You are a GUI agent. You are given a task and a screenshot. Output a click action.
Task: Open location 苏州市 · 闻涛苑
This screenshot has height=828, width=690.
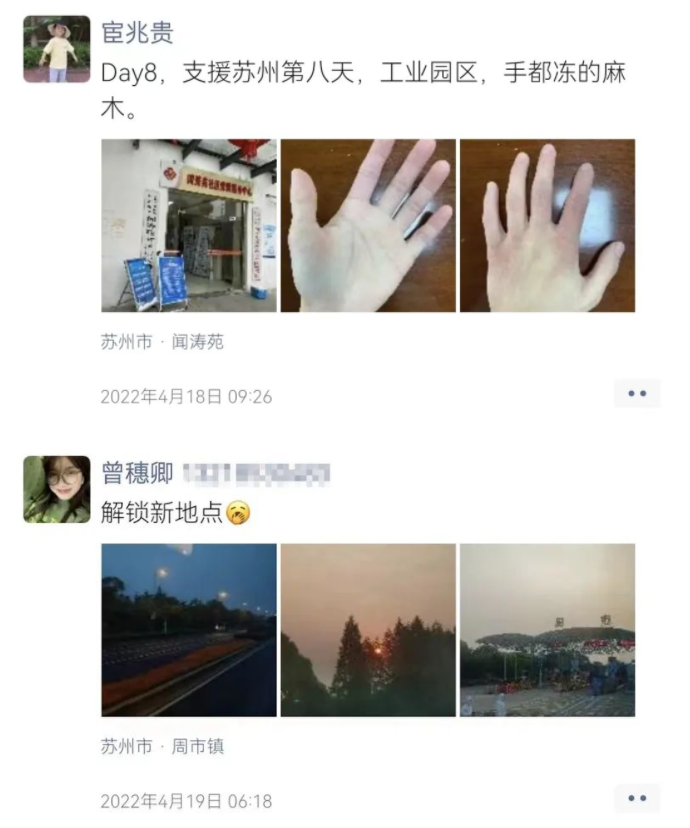tap(162, 342)
